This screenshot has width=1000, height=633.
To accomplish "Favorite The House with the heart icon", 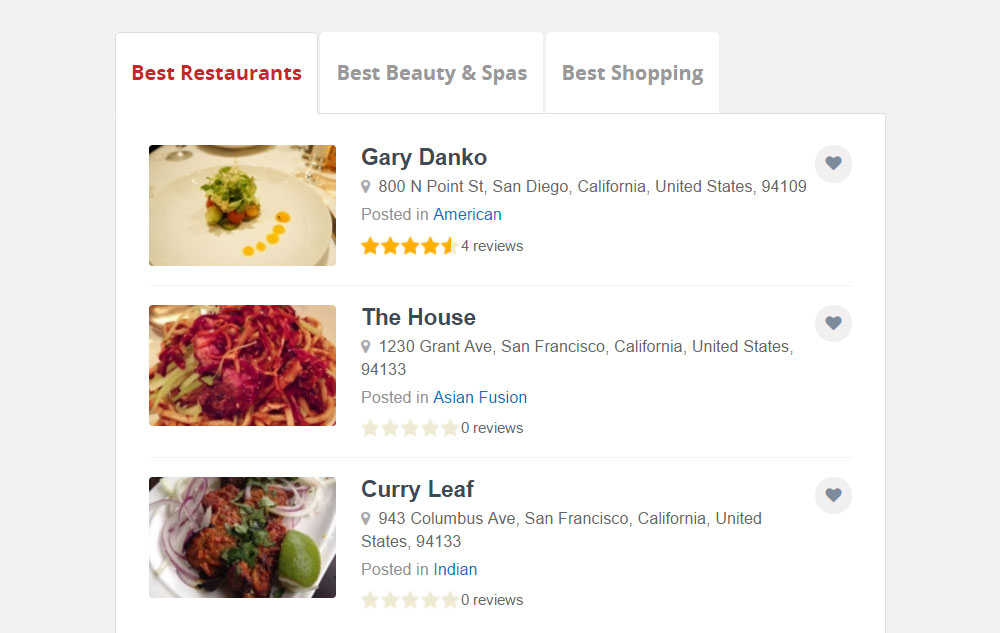I will pos(833,323).
